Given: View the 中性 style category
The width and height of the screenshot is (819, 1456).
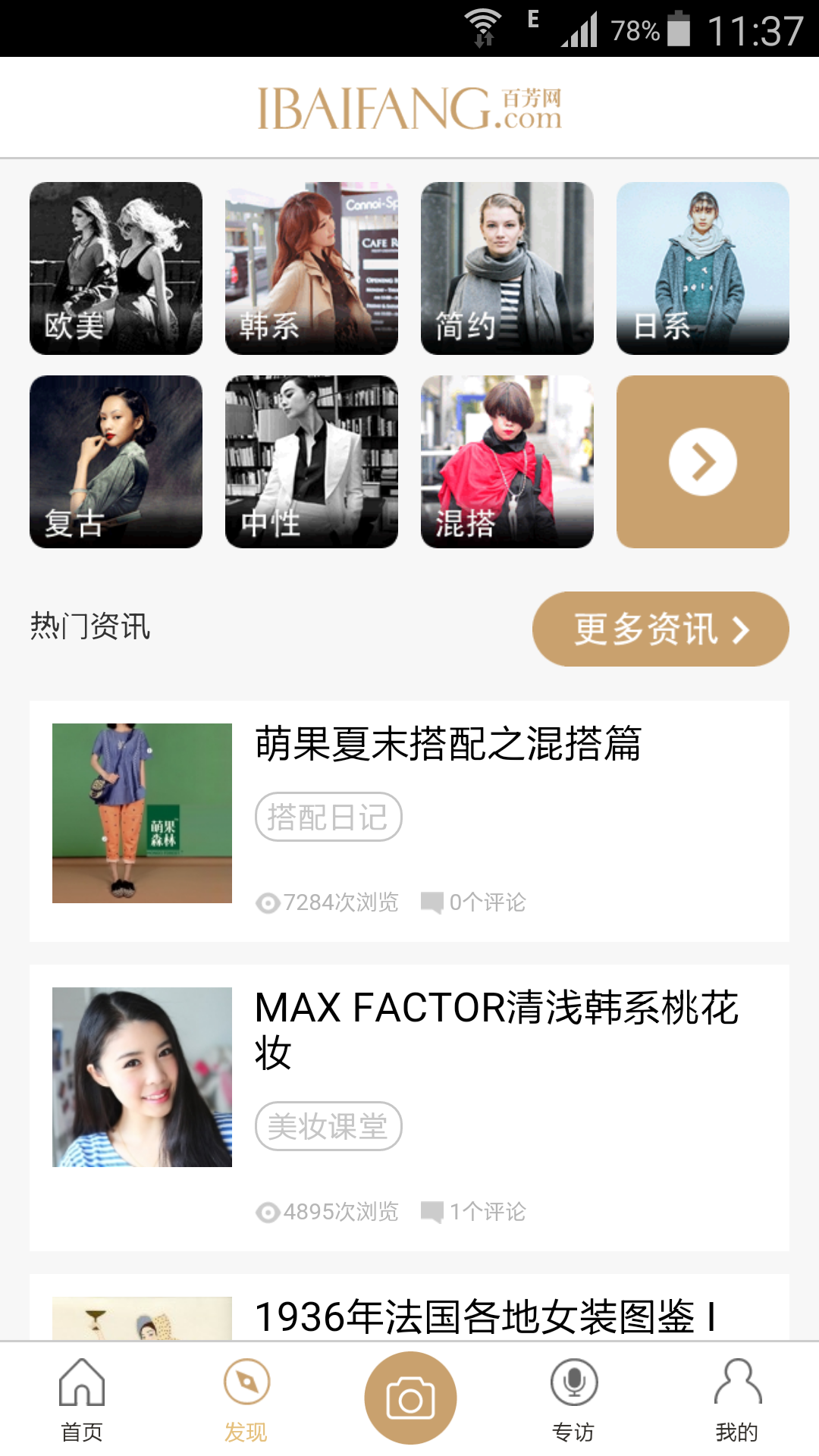Looking at the screenshot, I should click(311, 461).
